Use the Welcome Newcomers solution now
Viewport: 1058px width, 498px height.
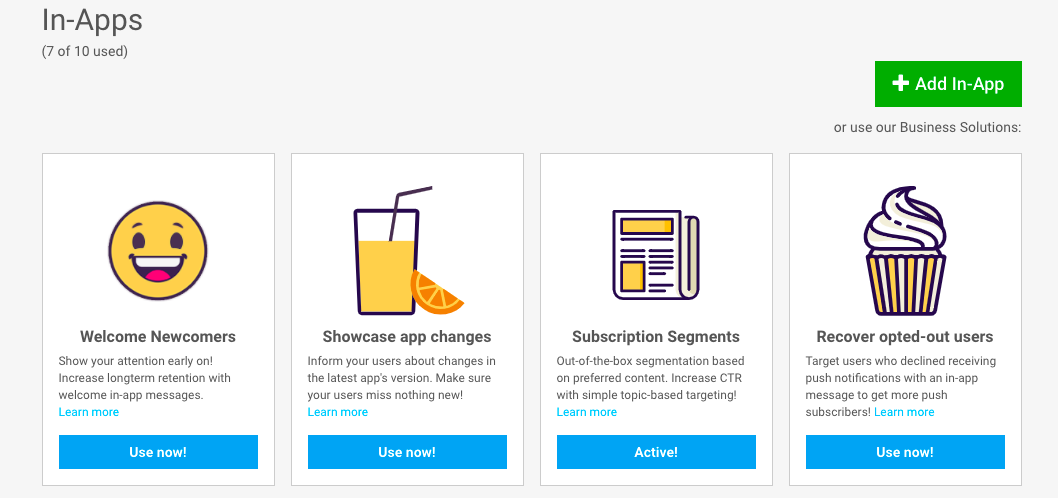[158, 451]
